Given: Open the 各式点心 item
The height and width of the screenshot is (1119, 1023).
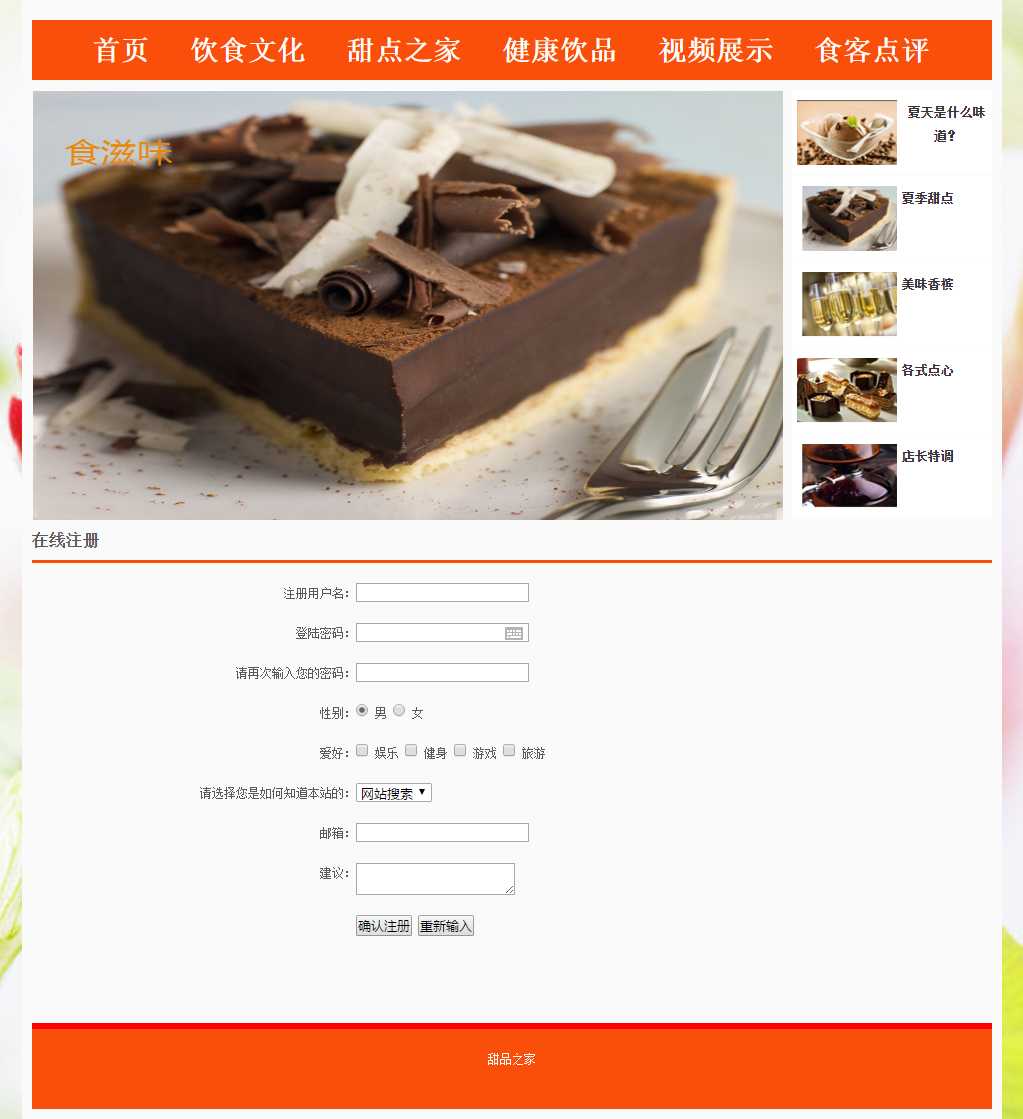Looking at the screenshot, I should coord(847,390).
